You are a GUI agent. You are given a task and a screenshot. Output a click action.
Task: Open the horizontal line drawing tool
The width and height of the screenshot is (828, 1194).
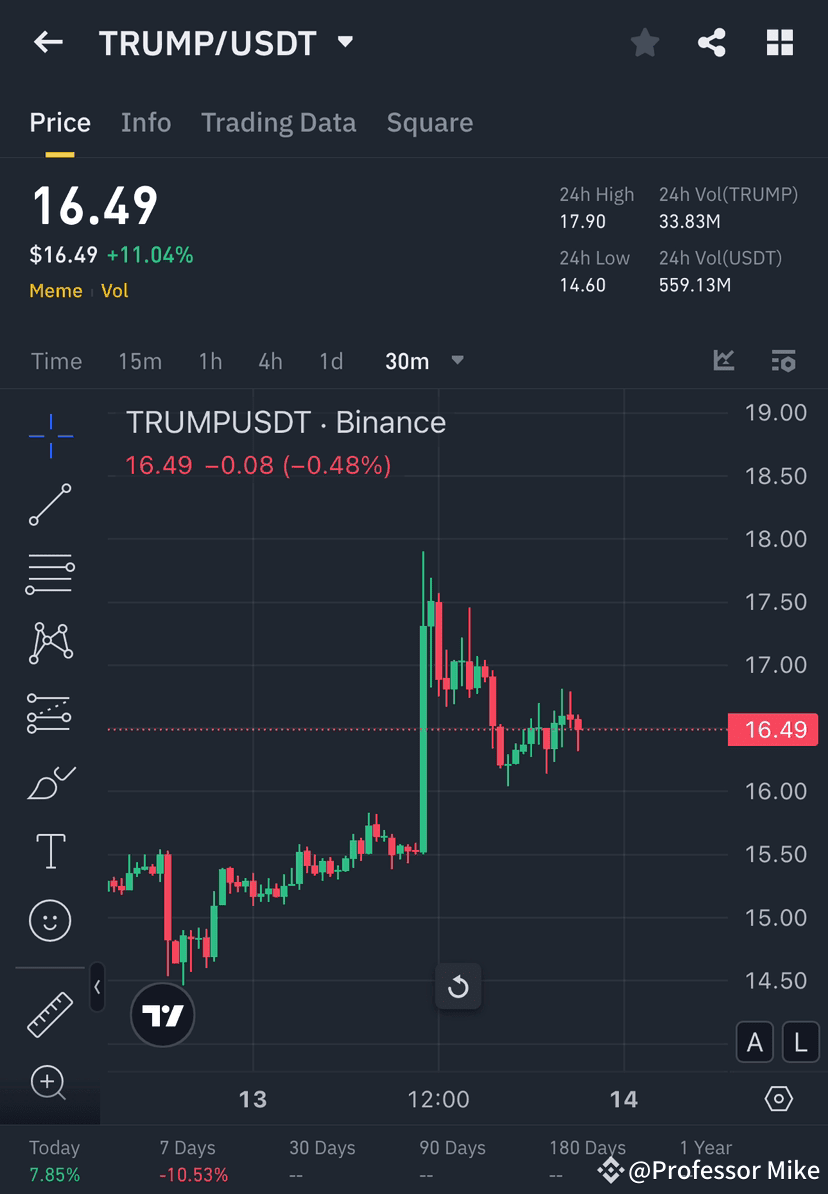(50, 574)
